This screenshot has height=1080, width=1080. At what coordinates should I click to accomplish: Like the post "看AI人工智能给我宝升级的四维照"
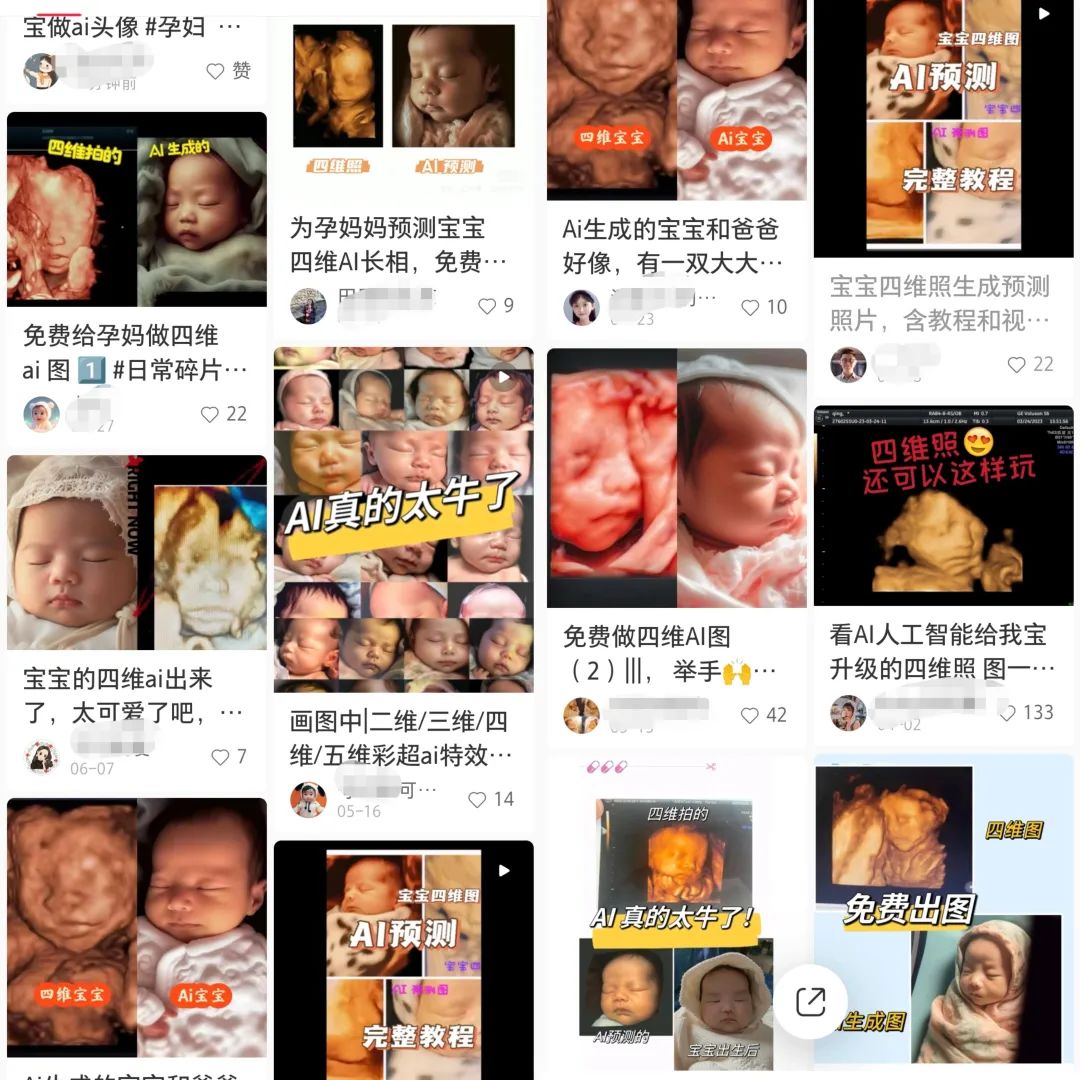[1008, 713]
